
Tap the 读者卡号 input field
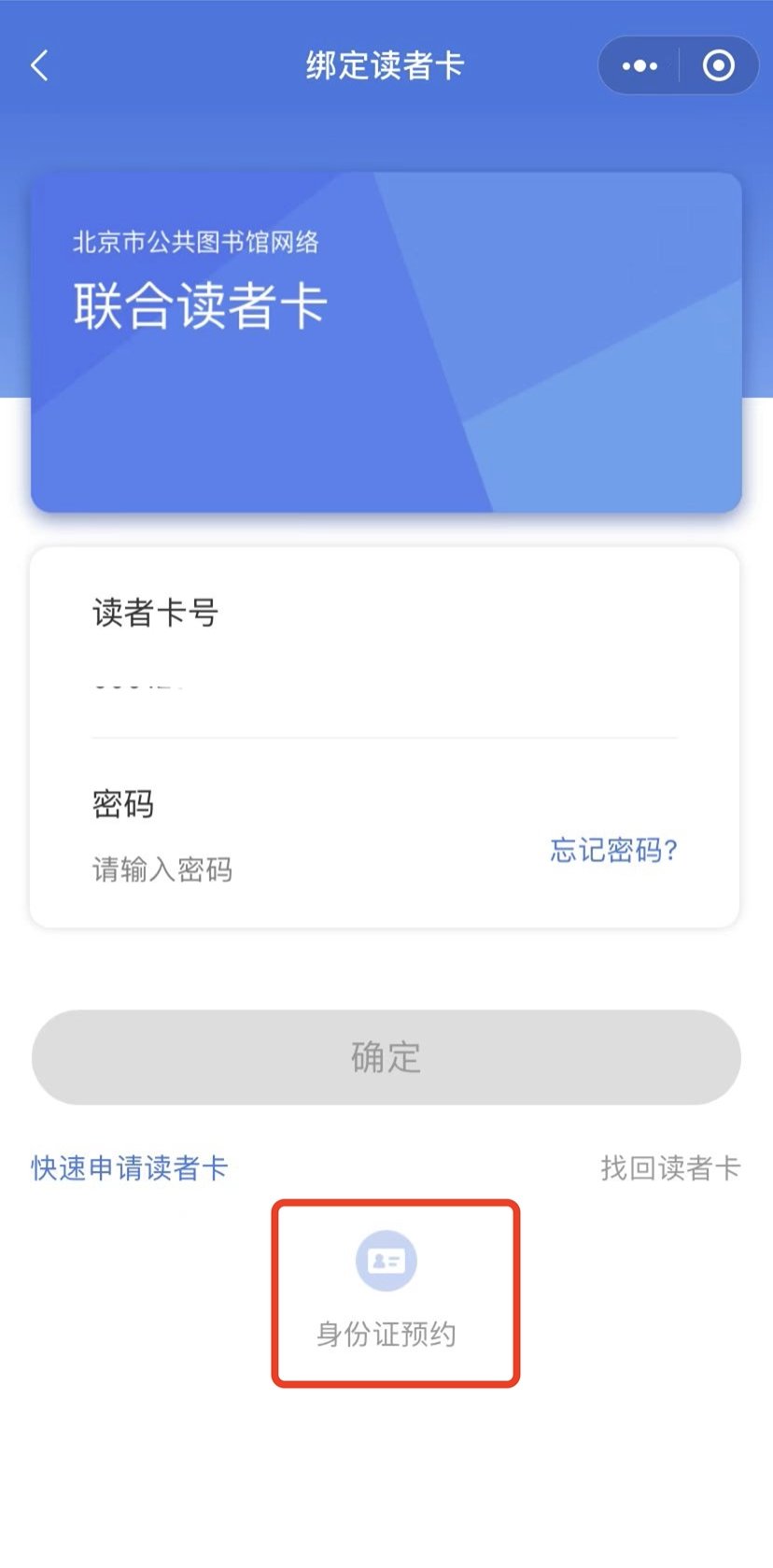(x=383, y=686)
